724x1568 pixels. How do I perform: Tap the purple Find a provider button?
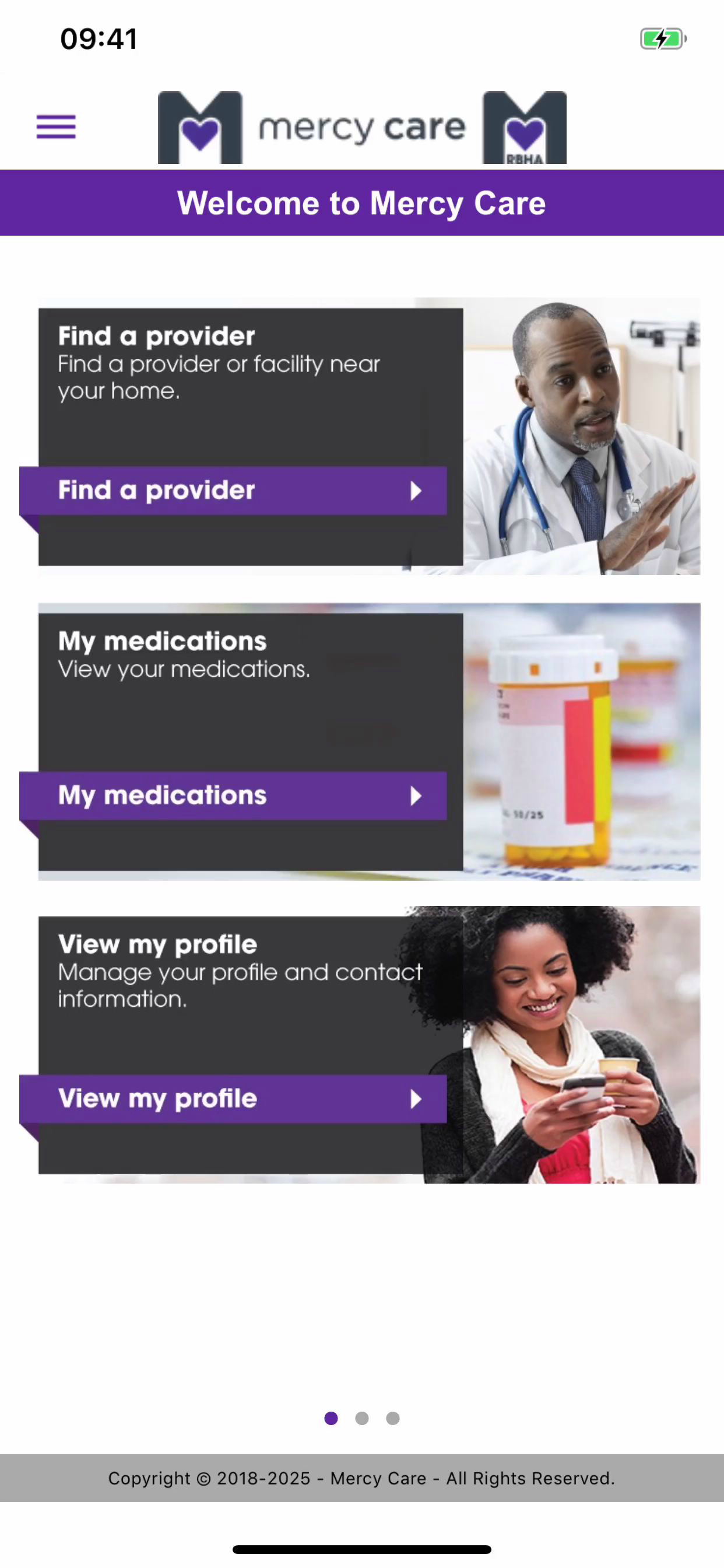click(x=233, y=491)
